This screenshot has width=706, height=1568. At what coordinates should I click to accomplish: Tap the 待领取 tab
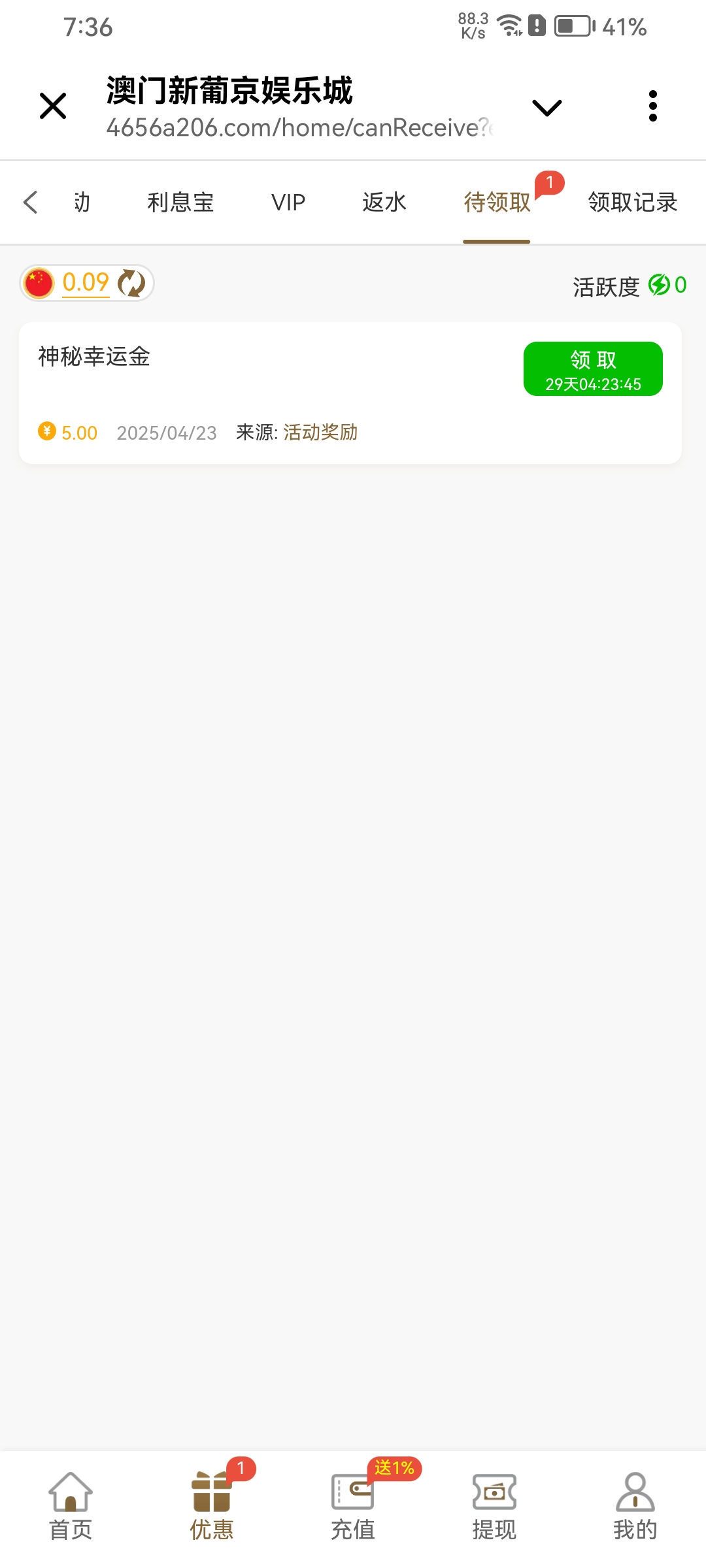click(x=497, y=203)
